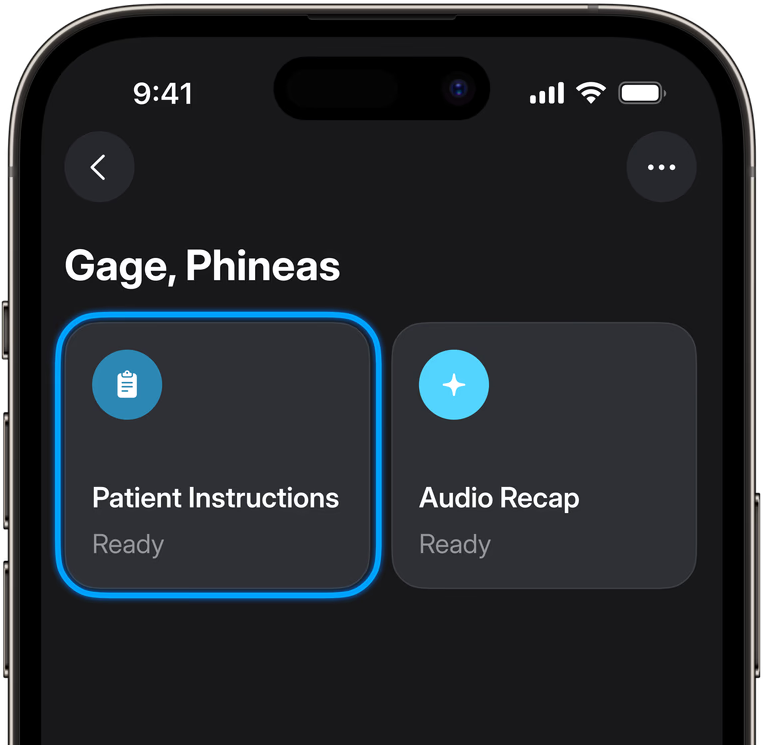Open the three-dot overflow menu
Viewport: 763px width, 745px height.
(661, 167)
